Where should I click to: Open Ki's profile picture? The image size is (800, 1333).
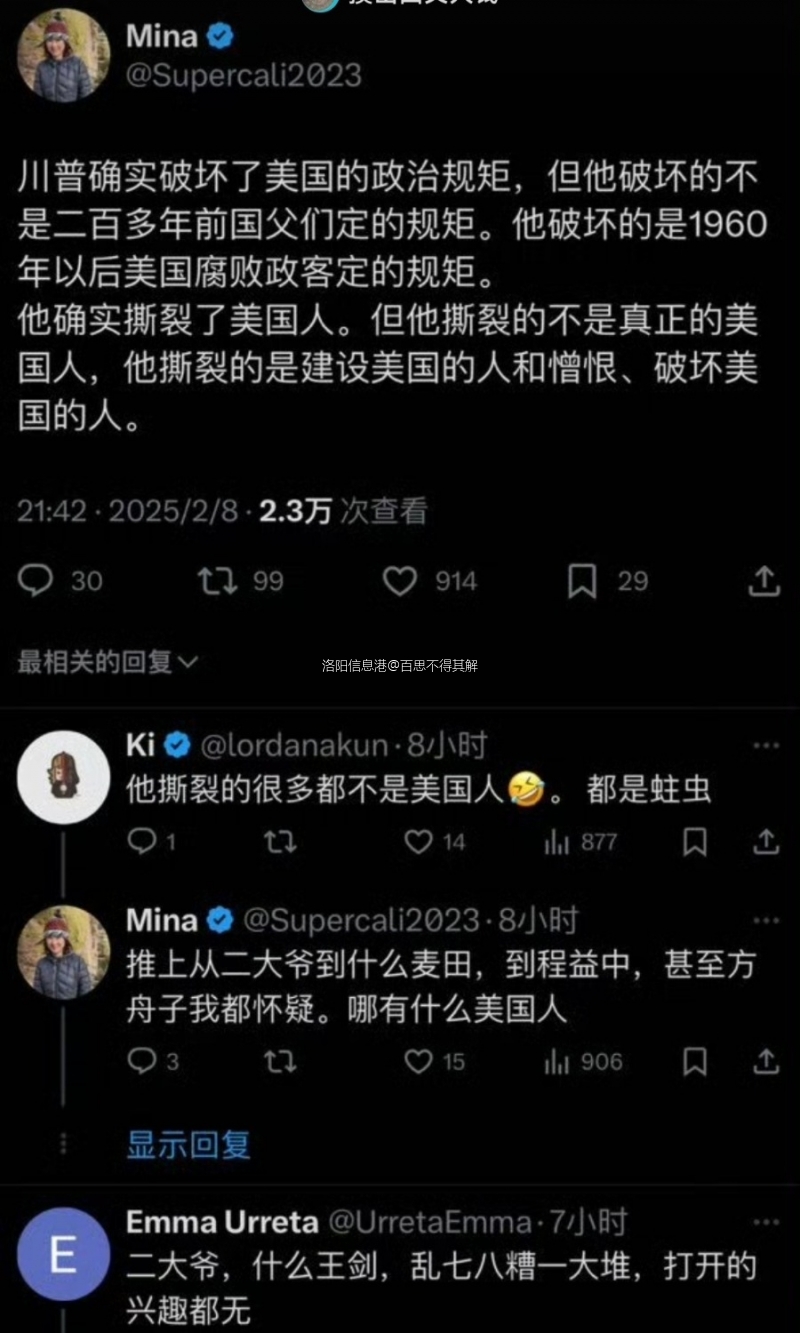click(63, 776)
